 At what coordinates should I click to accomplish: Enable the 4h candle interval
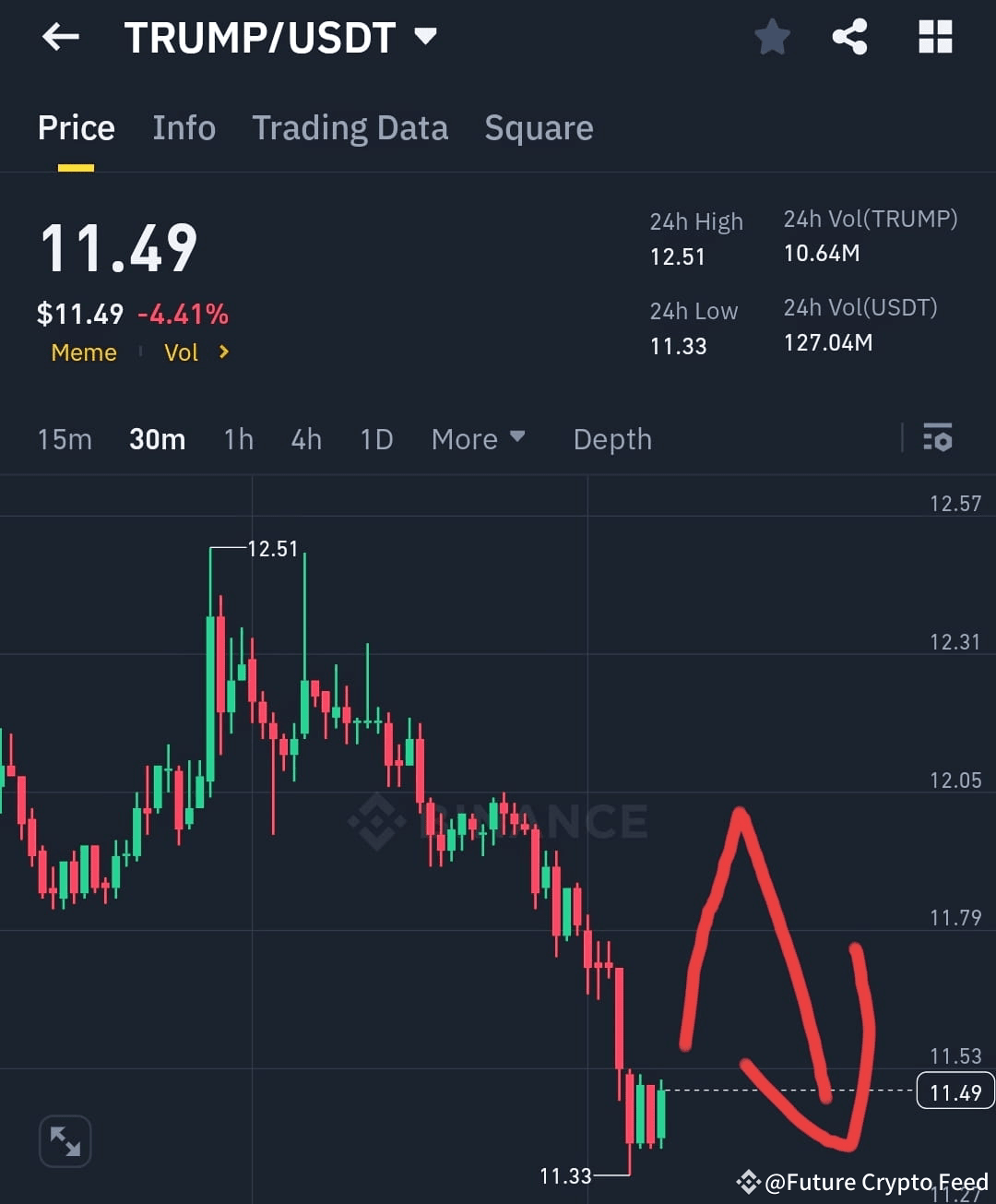click(x=306, y=440)
